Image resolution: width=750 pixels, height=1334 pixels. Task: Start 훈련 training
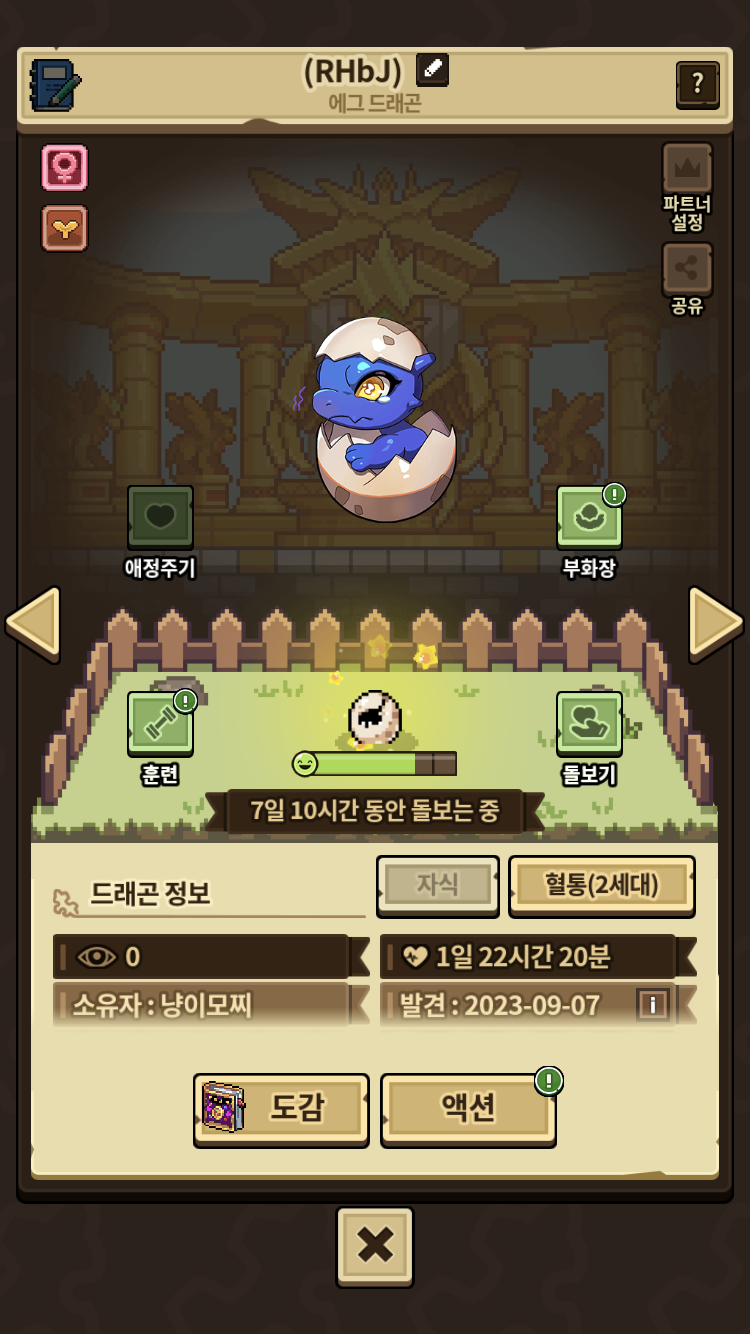click(160, 724)
